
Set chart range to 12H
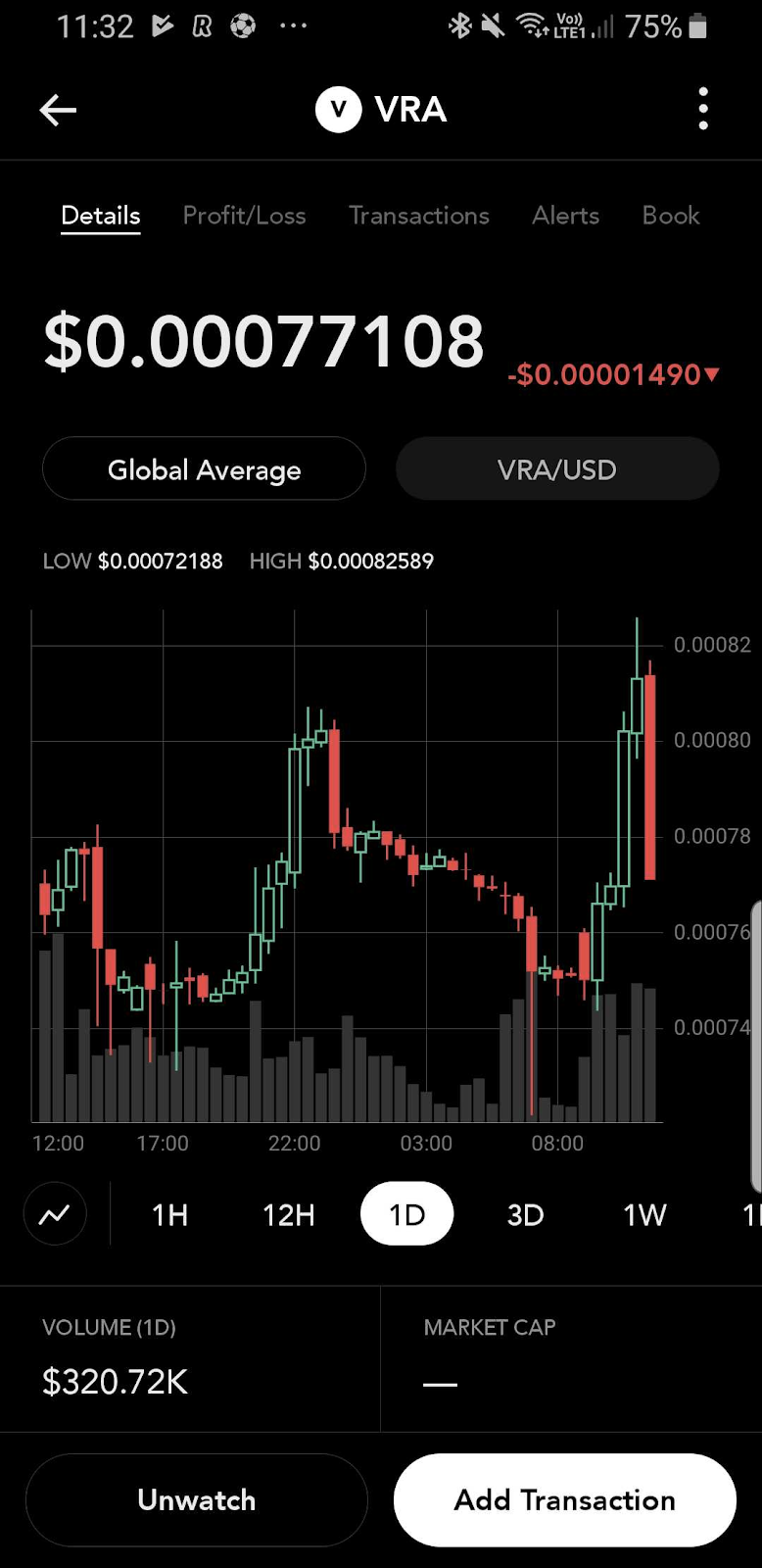(288, 1215)
